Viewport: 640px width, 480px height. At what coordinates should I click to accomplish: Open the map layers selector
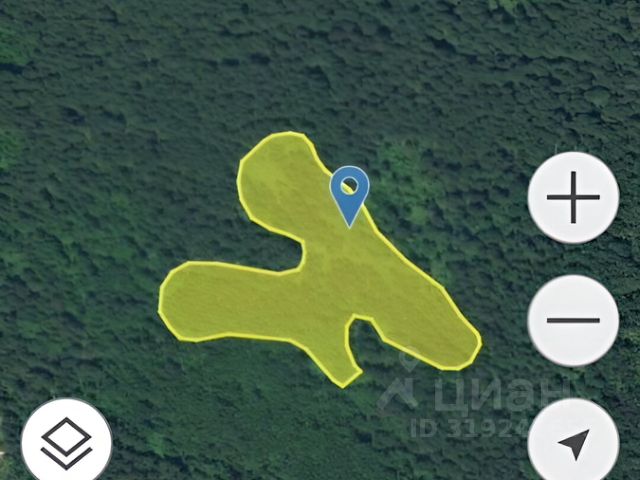(66, 443)
